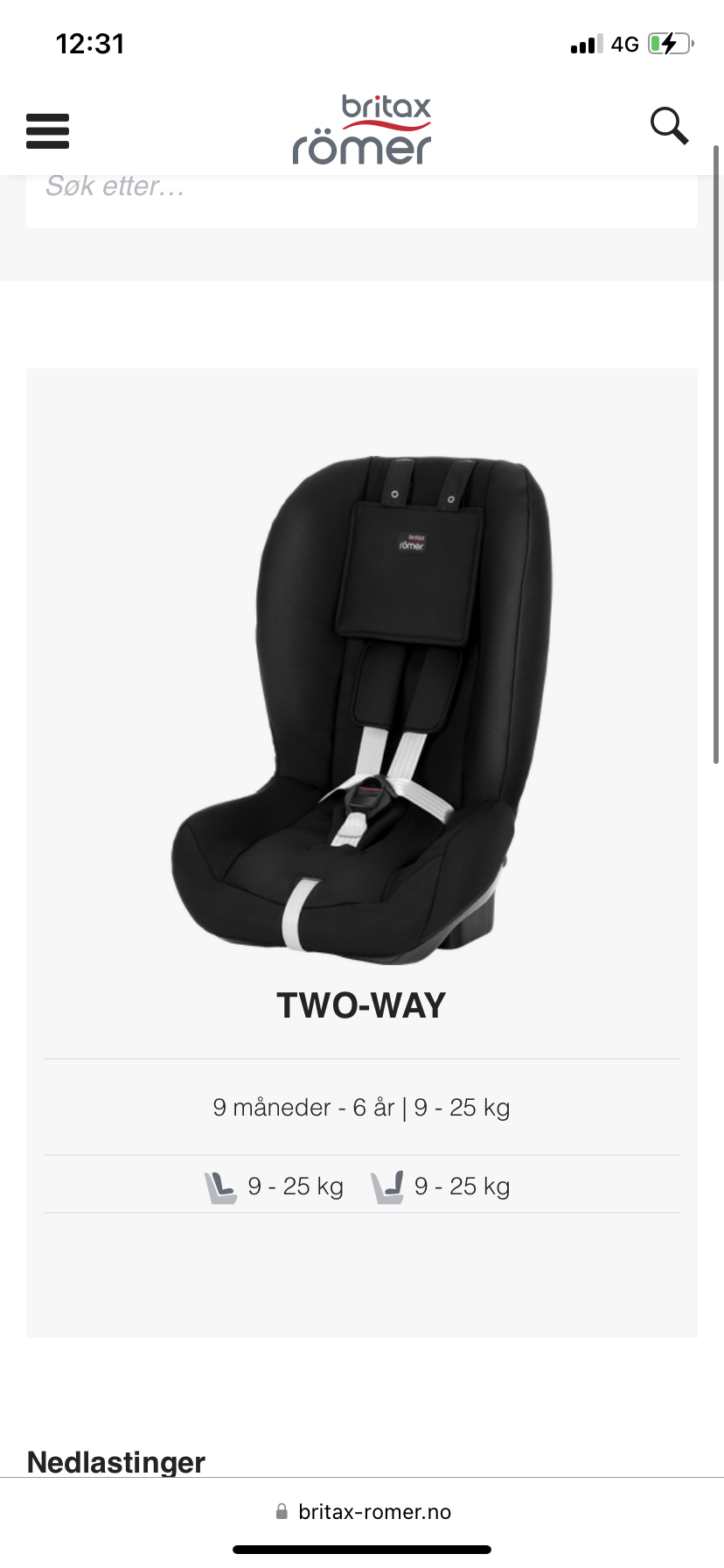Viewport: 724px width, 1568px height.
Task: Click the cellular signal bars icon
Action: coord(586,43)
